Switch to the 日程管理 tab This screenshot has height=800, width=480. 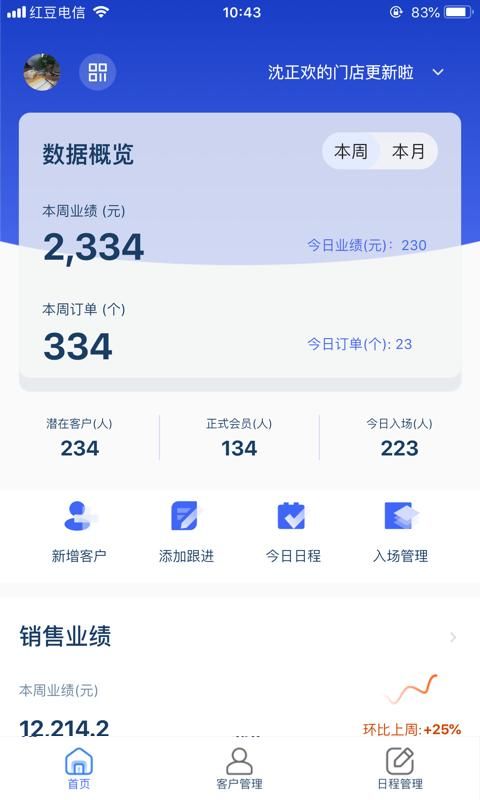tap(400, 768)
